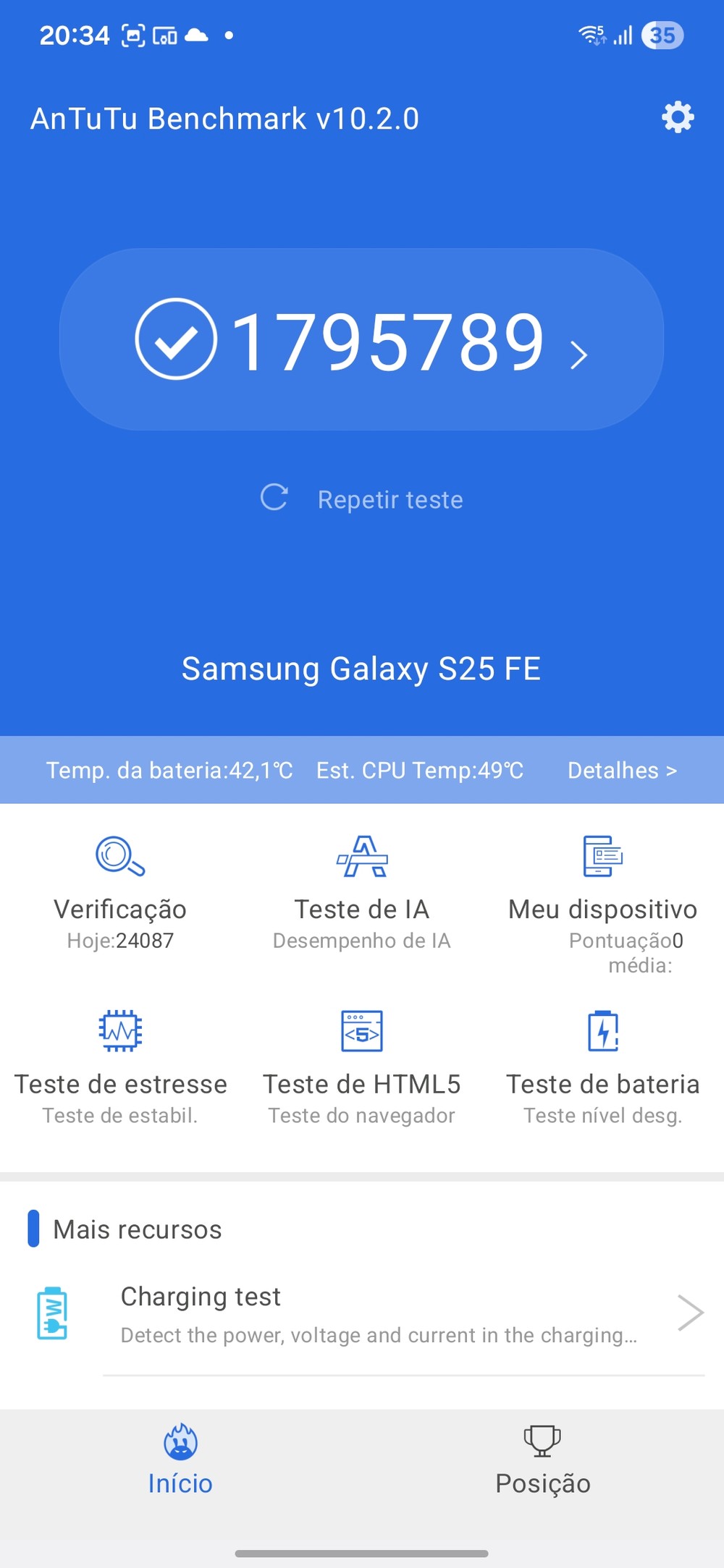Open Detalhes temperature details
Image resolution: width=724 pixels, height=1568 pixels.
click(x=622, y=771)
